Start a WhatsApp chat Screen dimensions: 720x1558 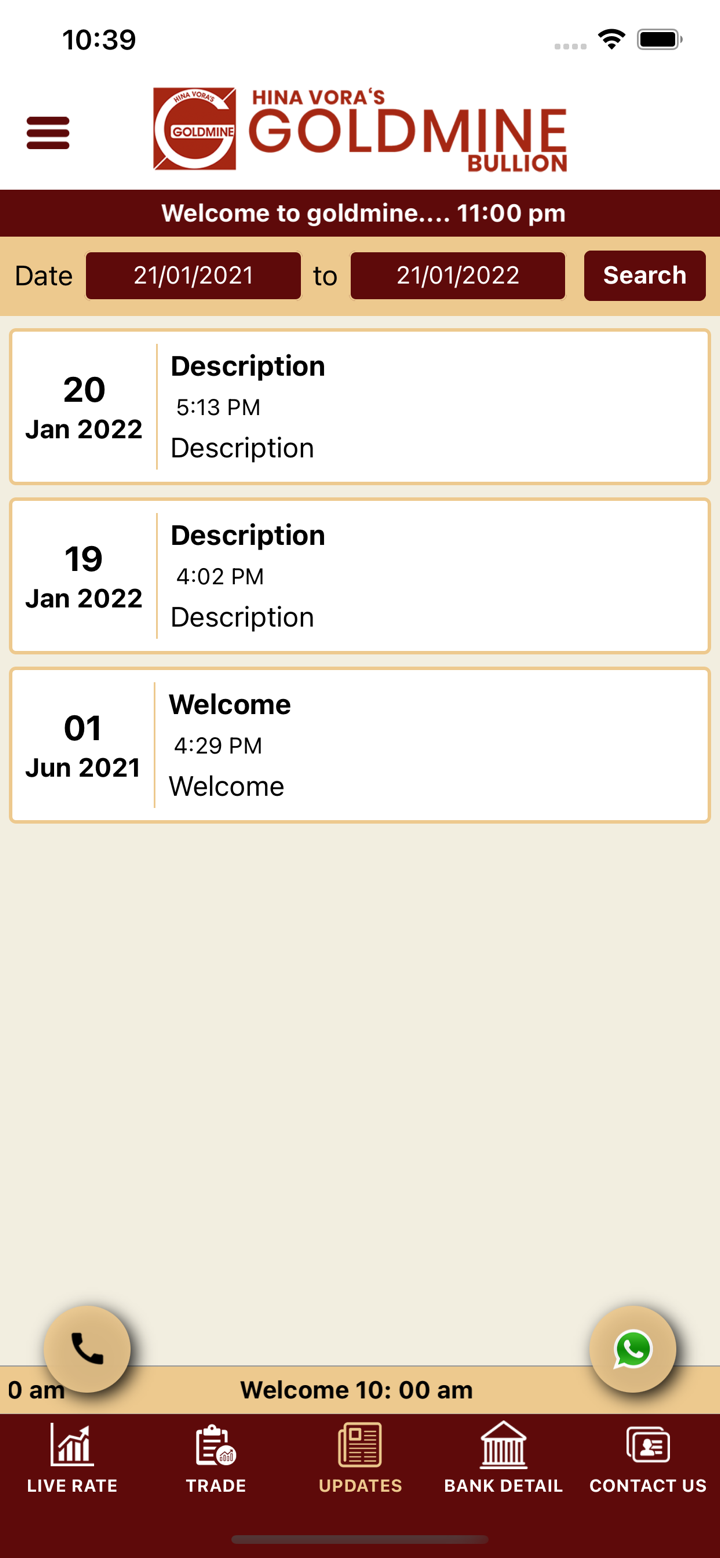pos(633,1349)
